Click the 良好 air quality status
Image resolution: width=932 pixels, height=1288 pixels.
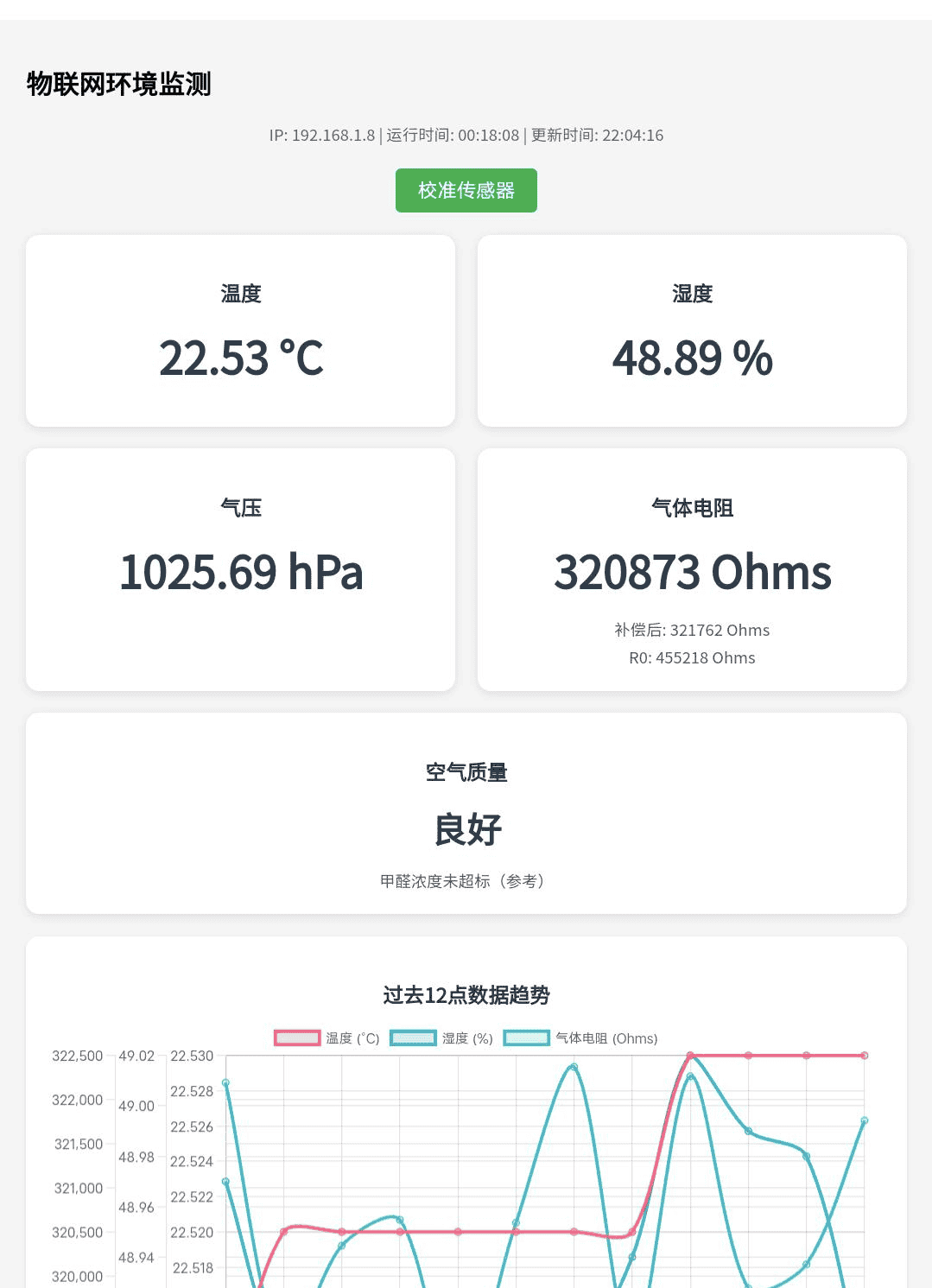[x=466, y=829]
